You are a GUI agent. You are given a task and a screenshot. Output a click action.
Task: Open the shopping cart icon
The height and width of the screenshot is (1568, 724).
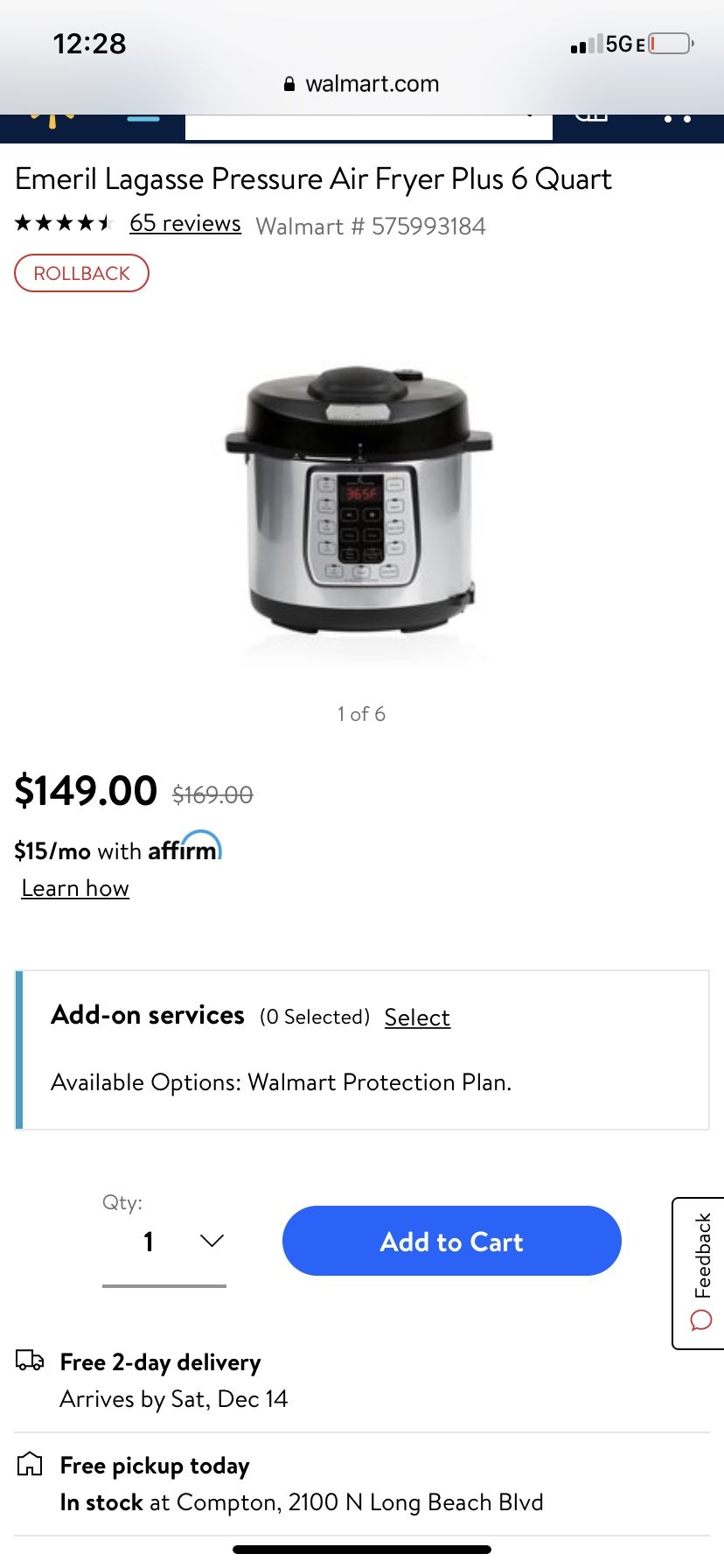click(593, 115)
